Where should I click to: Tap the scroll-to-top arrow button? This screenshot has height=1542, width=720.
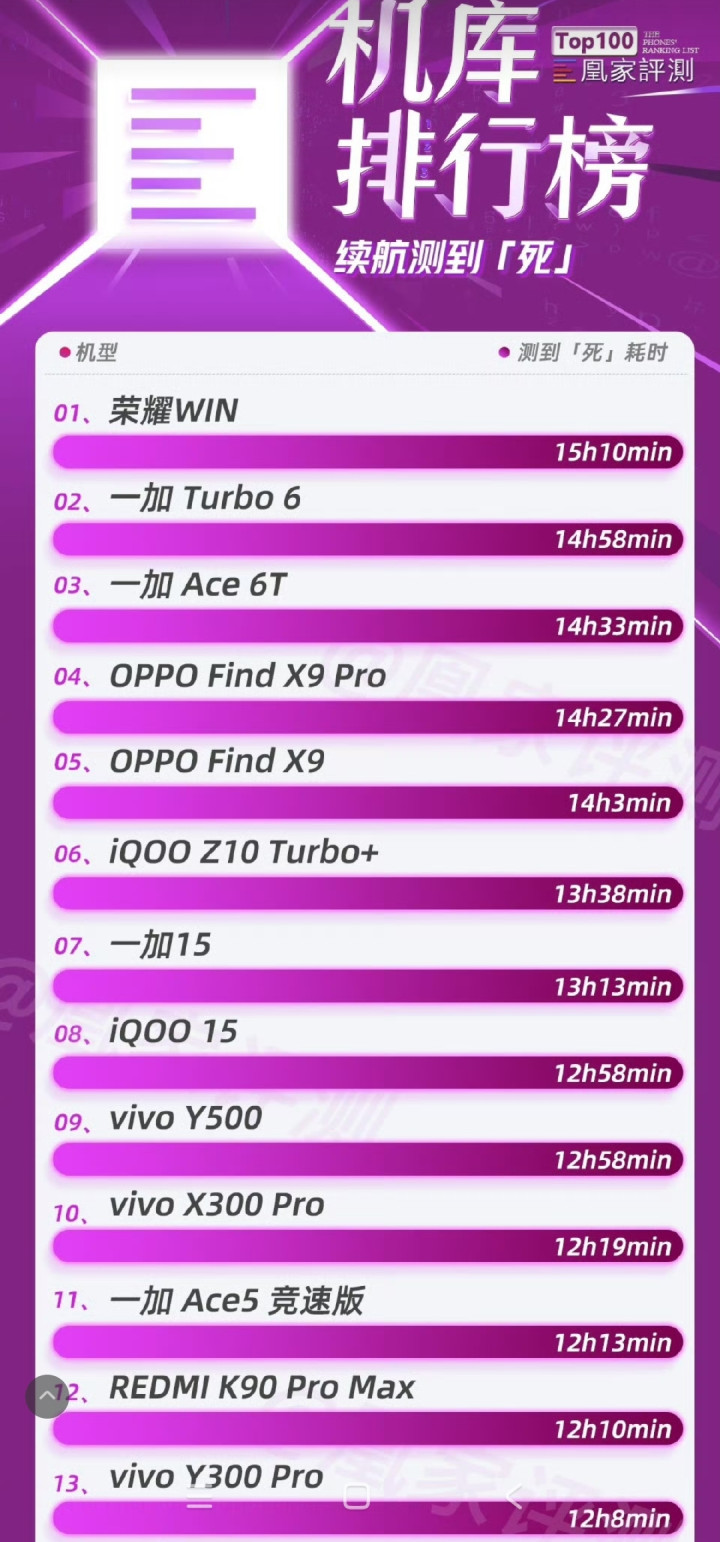tap(47, 1396)
